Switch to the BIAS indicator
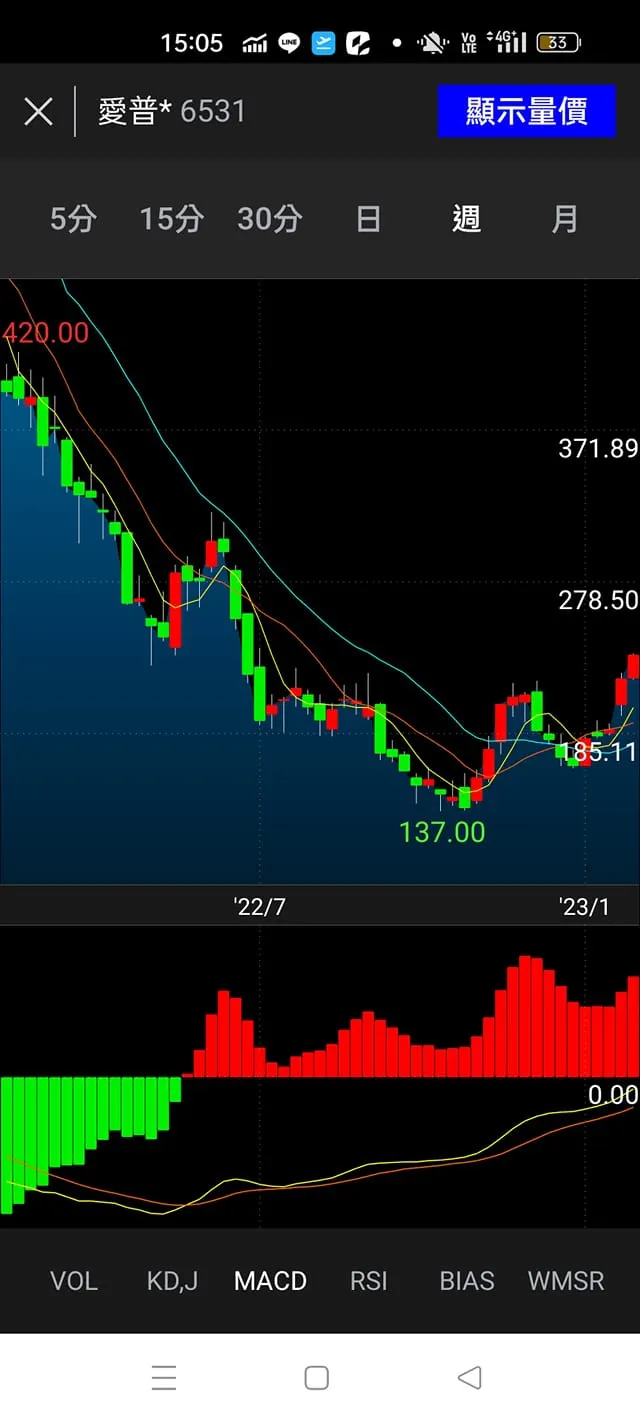 tap(467, 1281)
